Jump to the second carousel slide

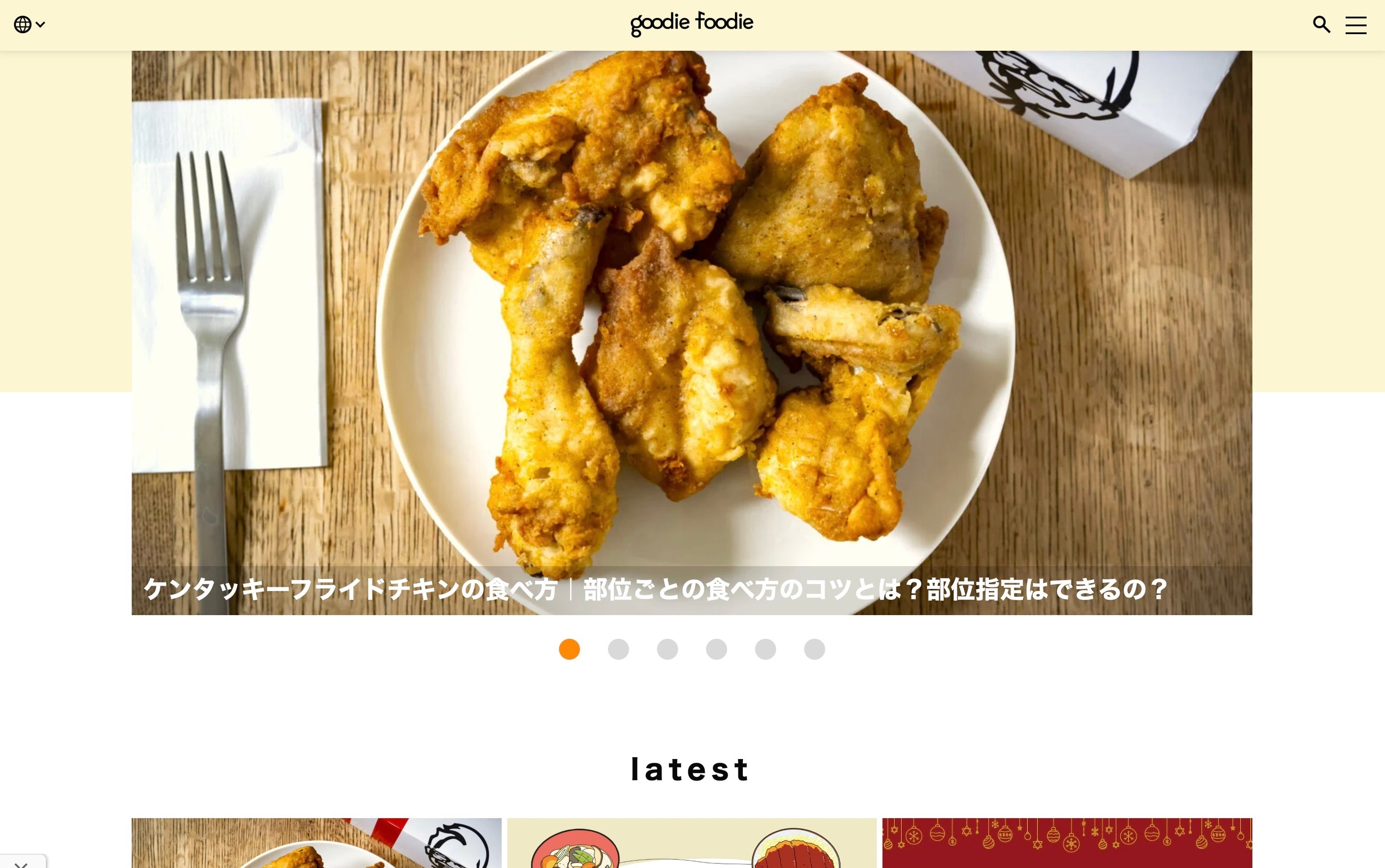tap(619, 649)
